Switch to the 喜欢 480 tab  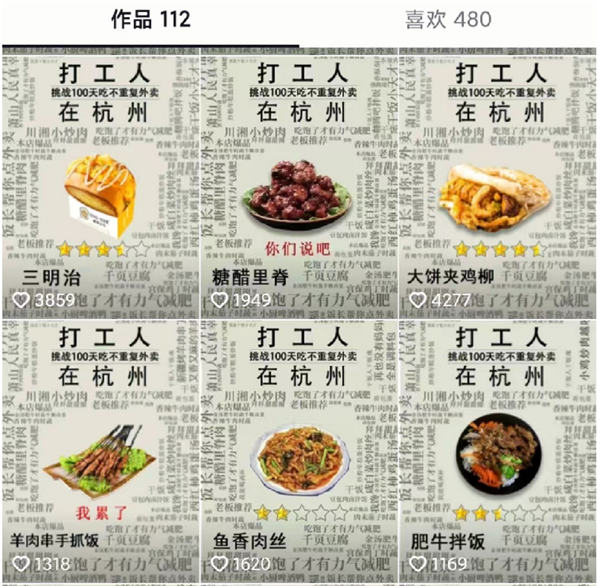pyautogui.click(x=448, y=21)
